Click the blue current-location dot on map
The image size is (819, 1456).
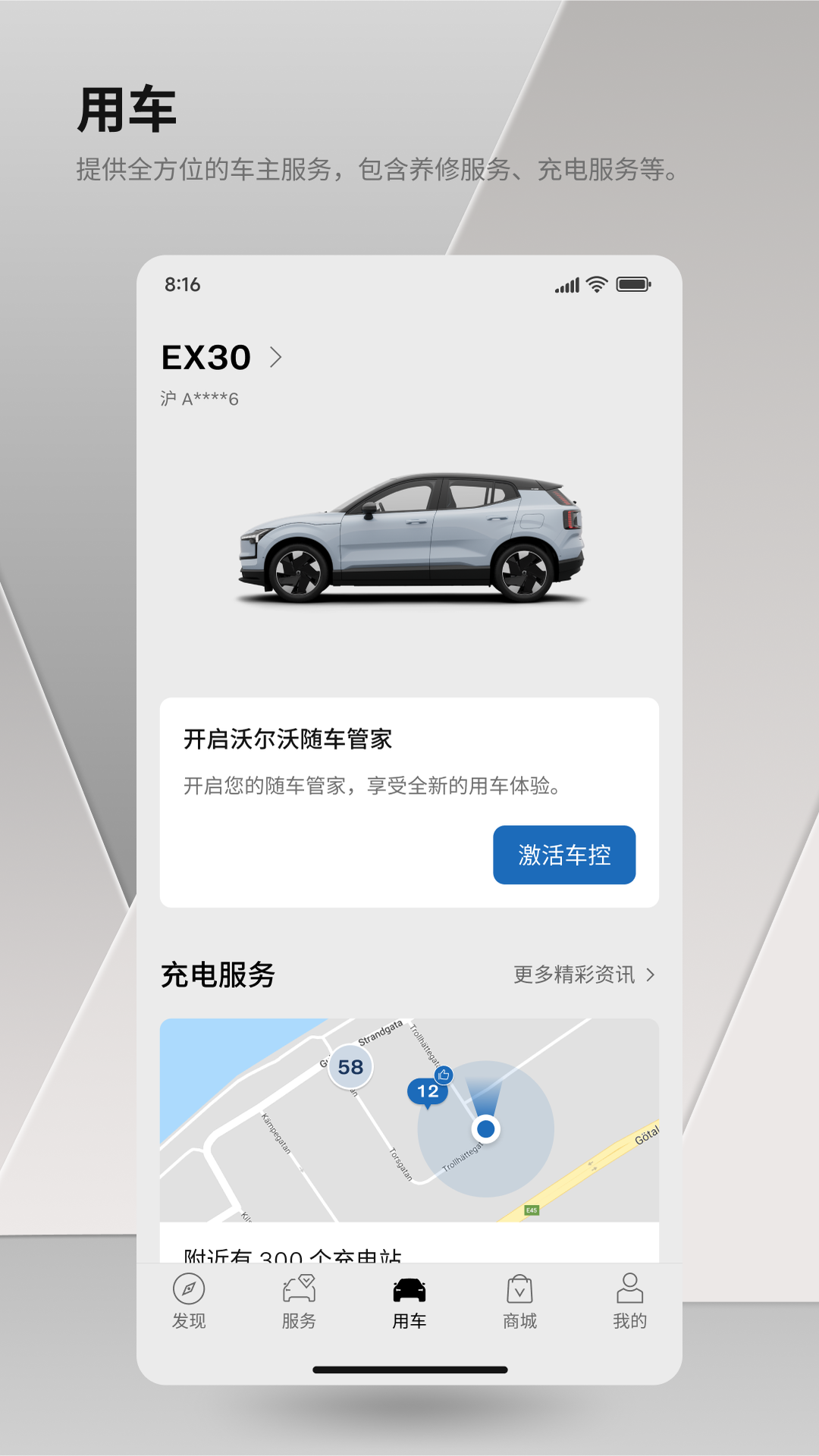coord(486,1130)
